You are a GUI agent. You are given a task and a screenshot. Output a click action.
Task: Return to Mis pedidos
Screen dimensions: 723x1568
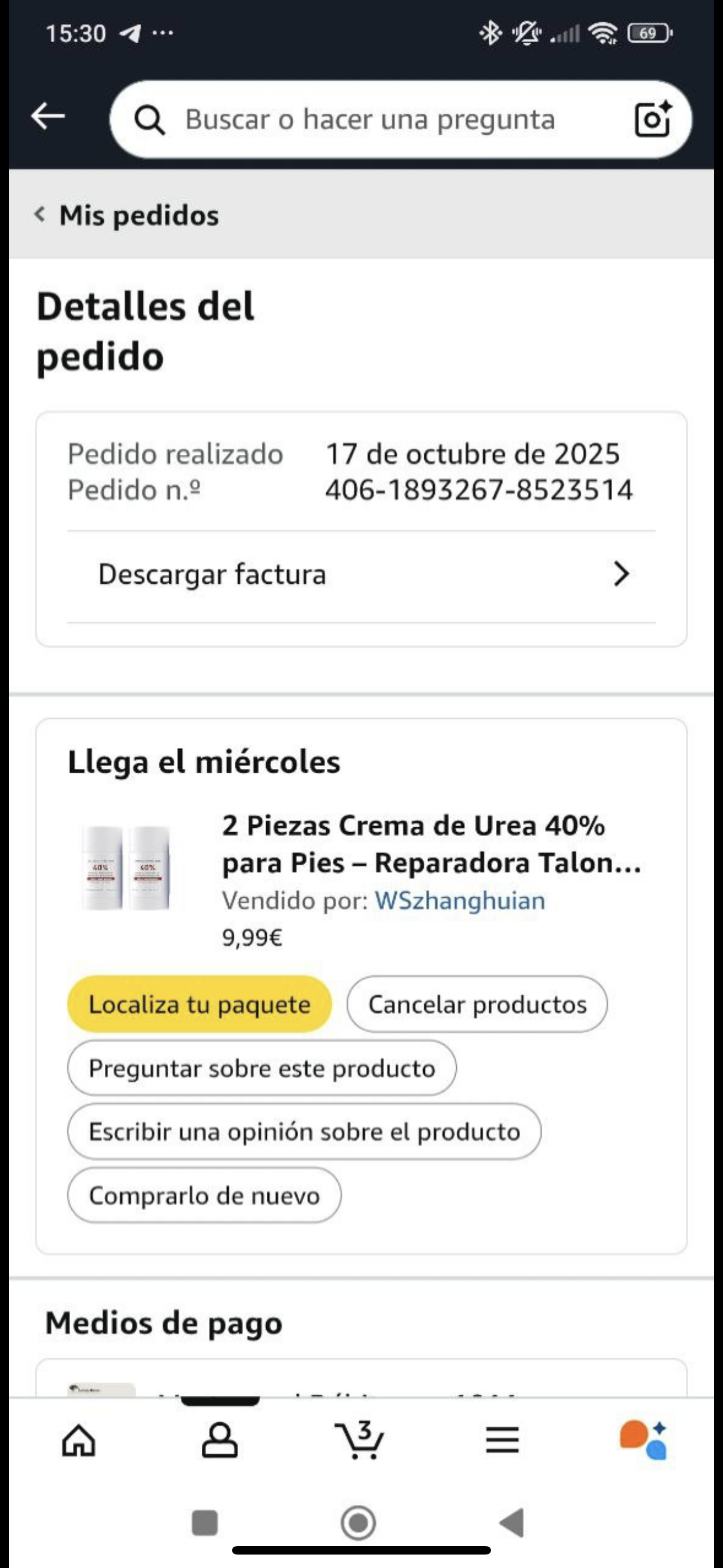(127, 215)
